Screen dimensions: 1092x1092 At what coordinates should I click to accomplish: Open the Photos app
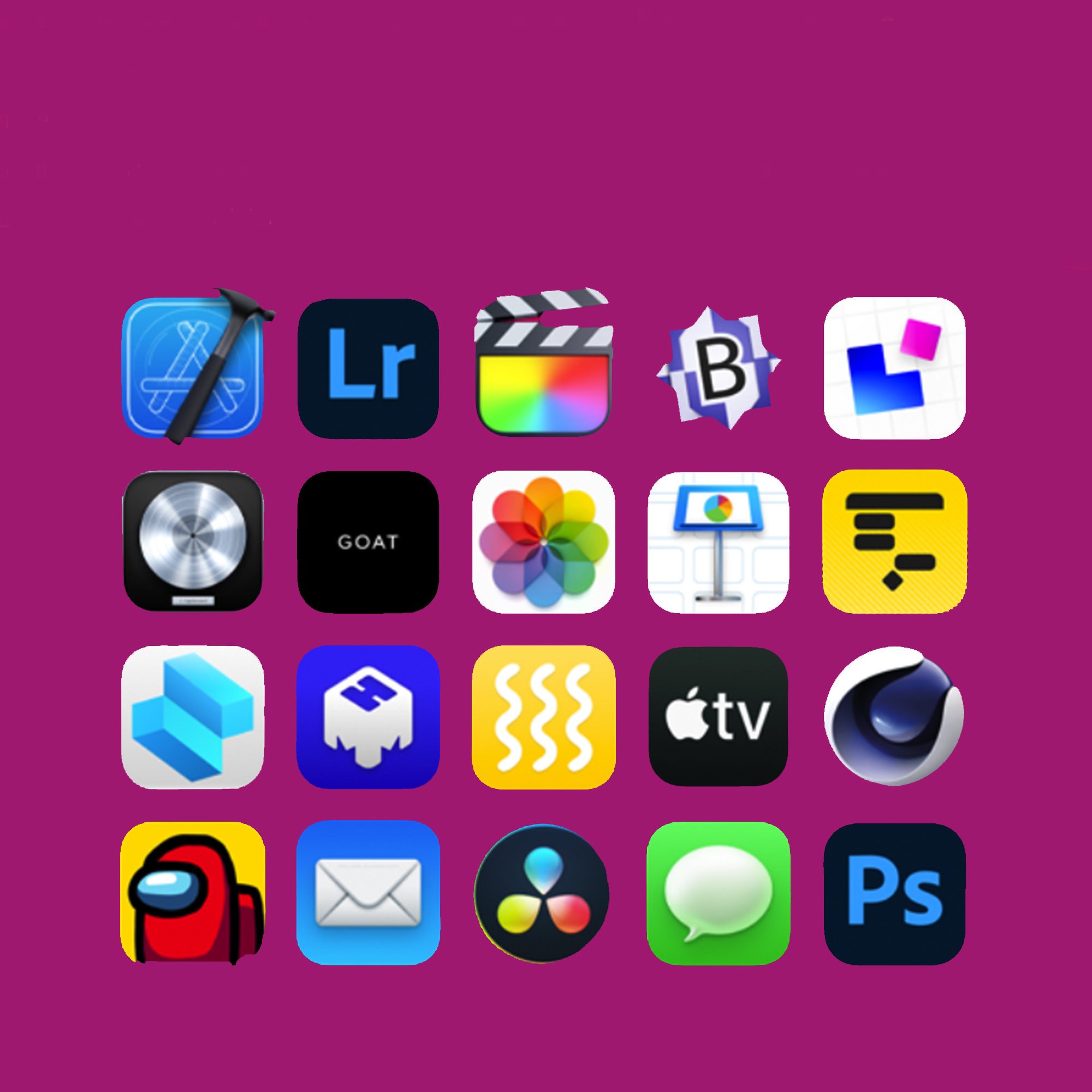543,542
